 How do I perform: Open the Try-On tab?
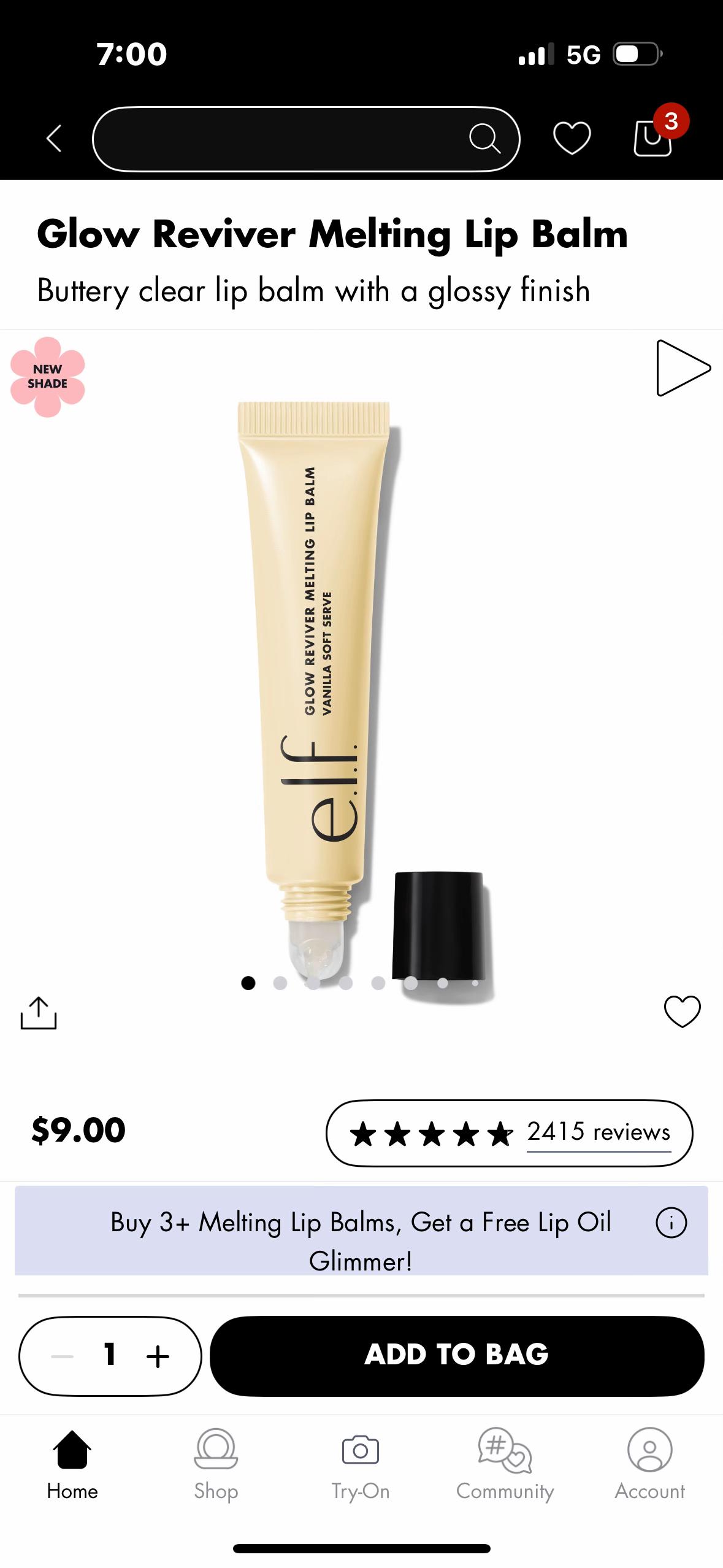pos(361,1464)
